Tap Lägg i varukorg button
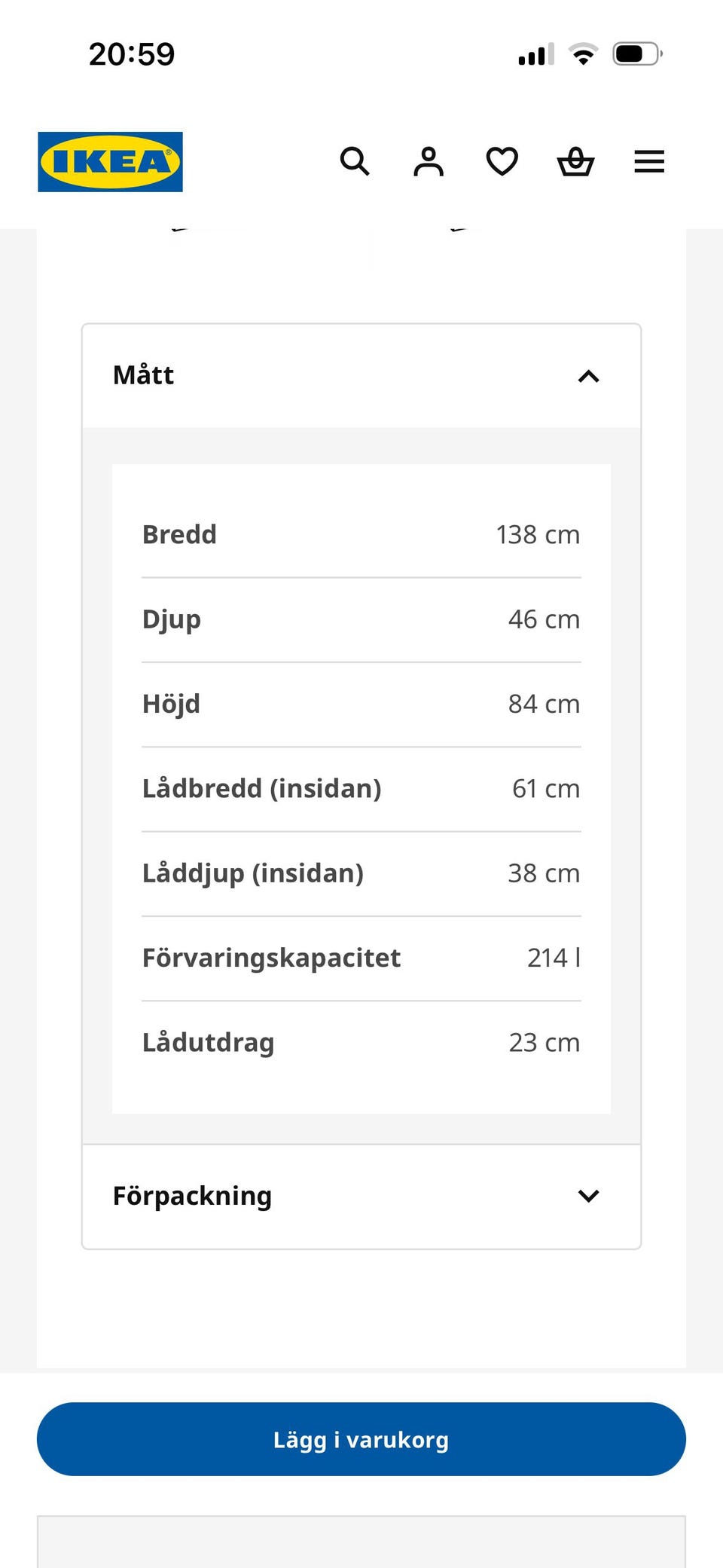 click(361, 1439)
